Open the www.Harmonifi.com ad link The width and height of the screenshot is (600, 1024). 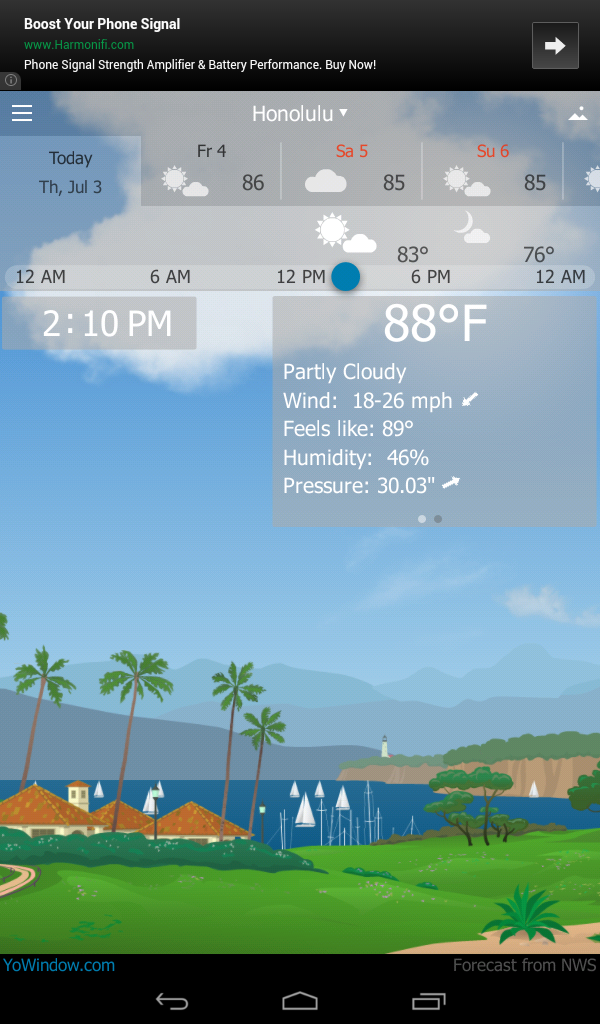pos(79,45)
